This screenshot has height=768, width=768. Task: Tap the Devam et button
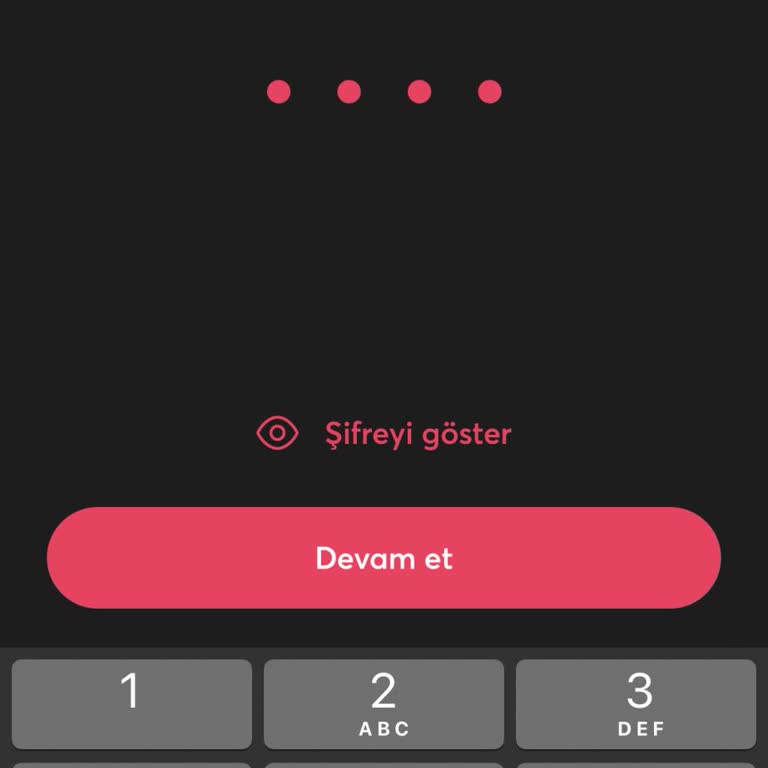(384, 558)
